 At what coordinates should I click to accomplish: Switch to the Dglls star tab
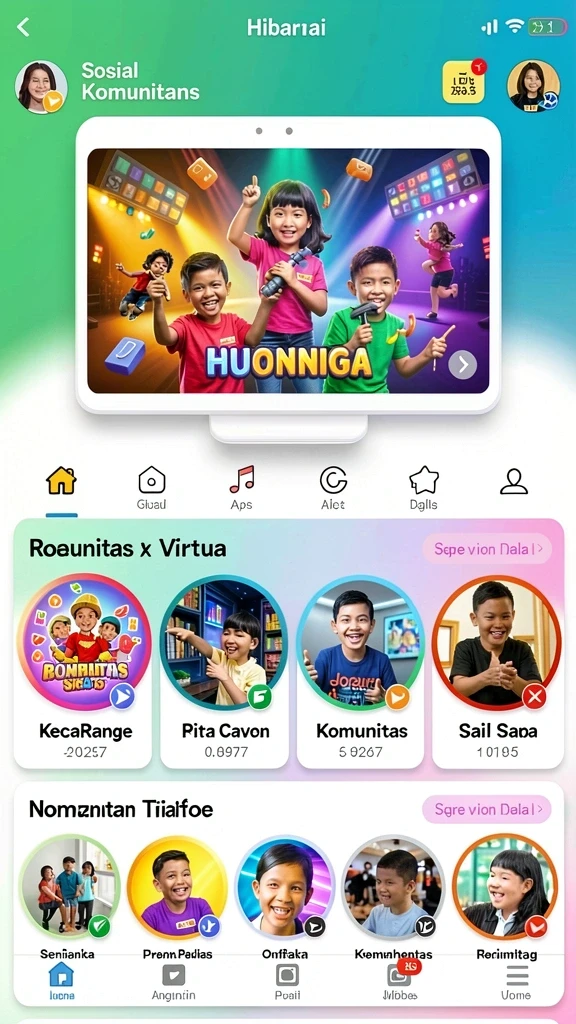click(423, 488)
